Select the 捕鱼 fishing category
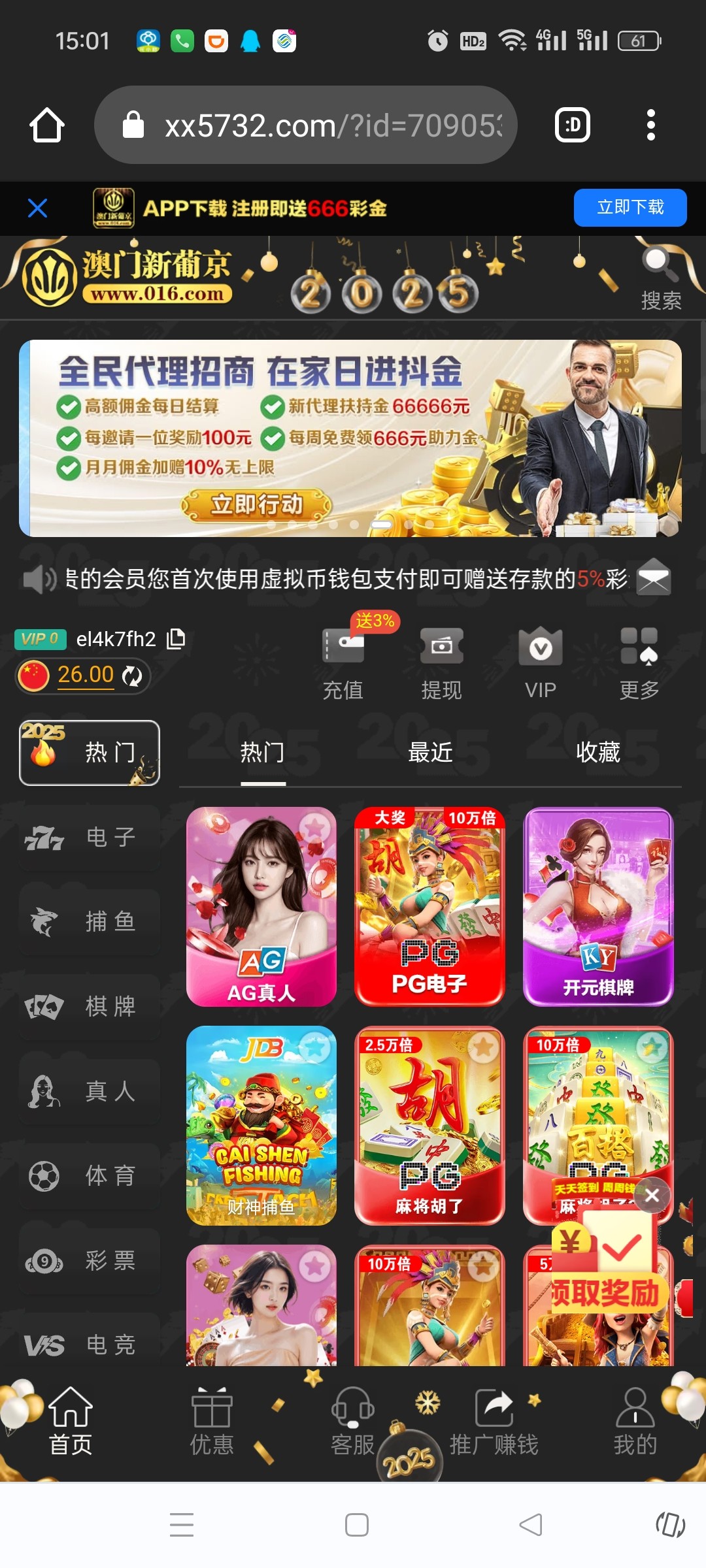706x1568 pixels. pos(90,922)
